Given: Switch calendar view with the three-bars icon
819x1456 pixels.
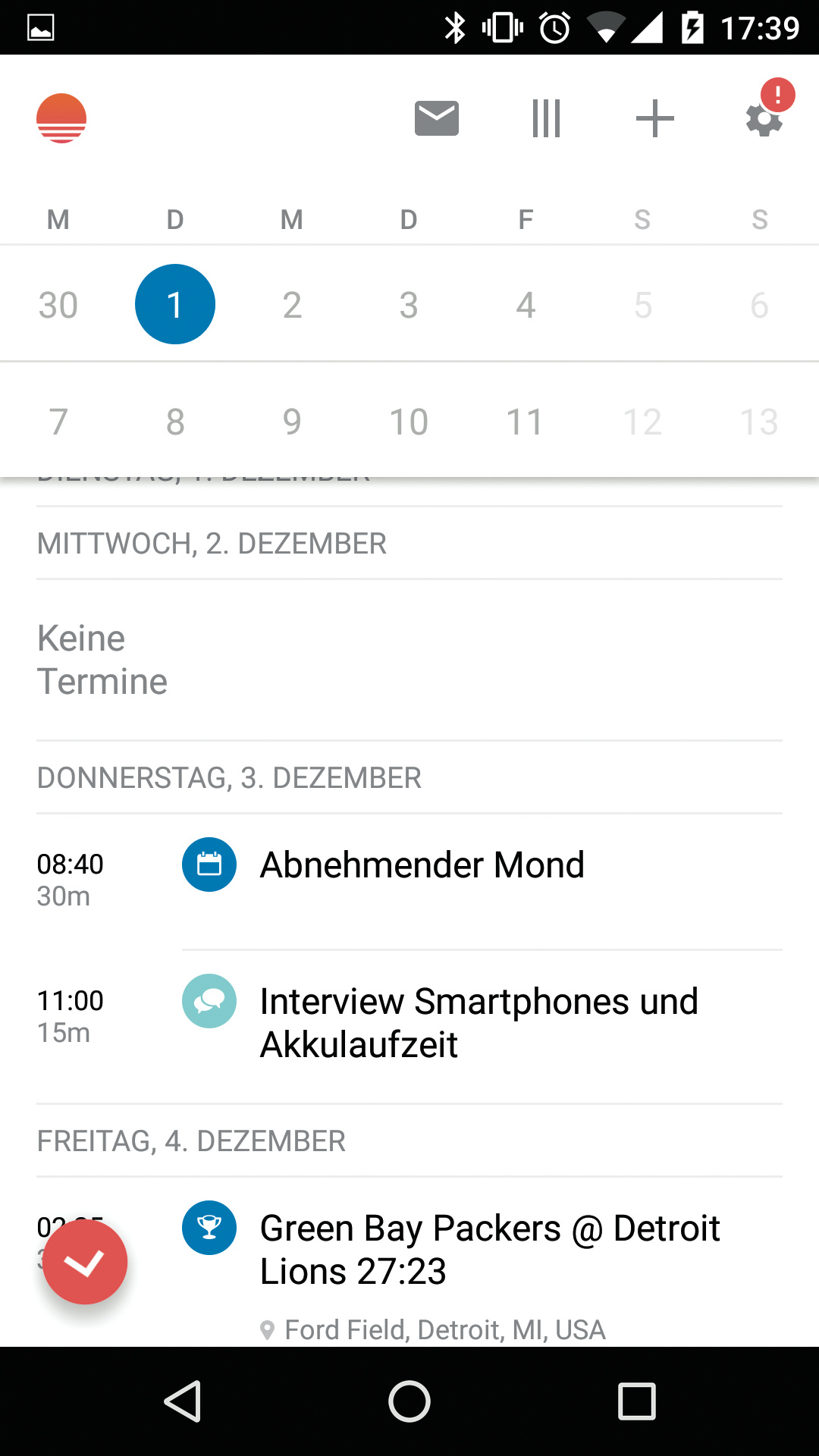Looking at the screenshot, I should coord(546,118).
